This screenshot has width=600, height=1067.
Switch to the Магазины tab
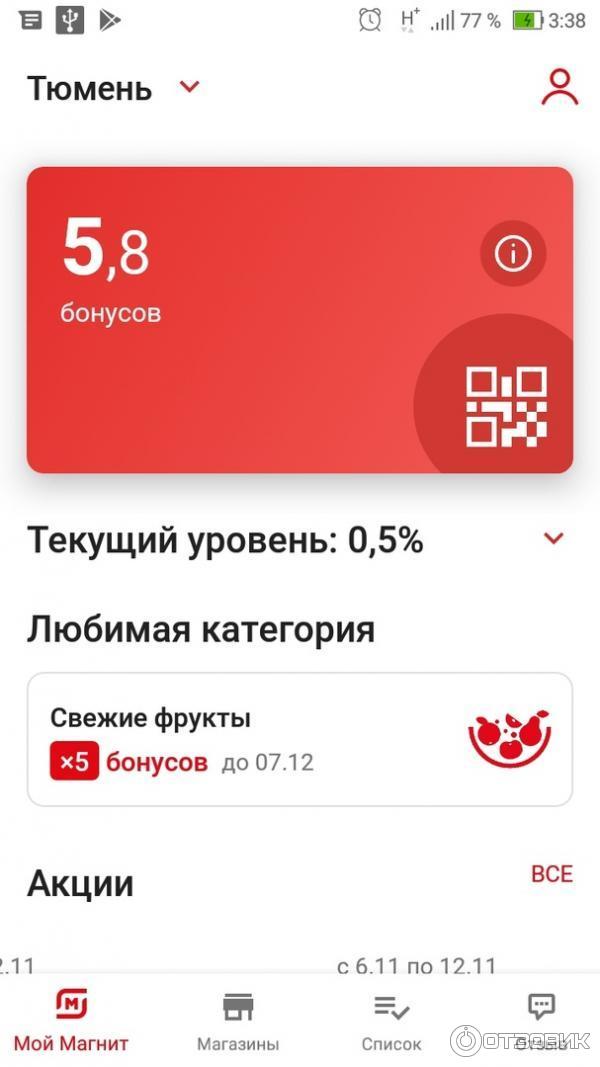pyautogui.click(x=237, y=1020)
